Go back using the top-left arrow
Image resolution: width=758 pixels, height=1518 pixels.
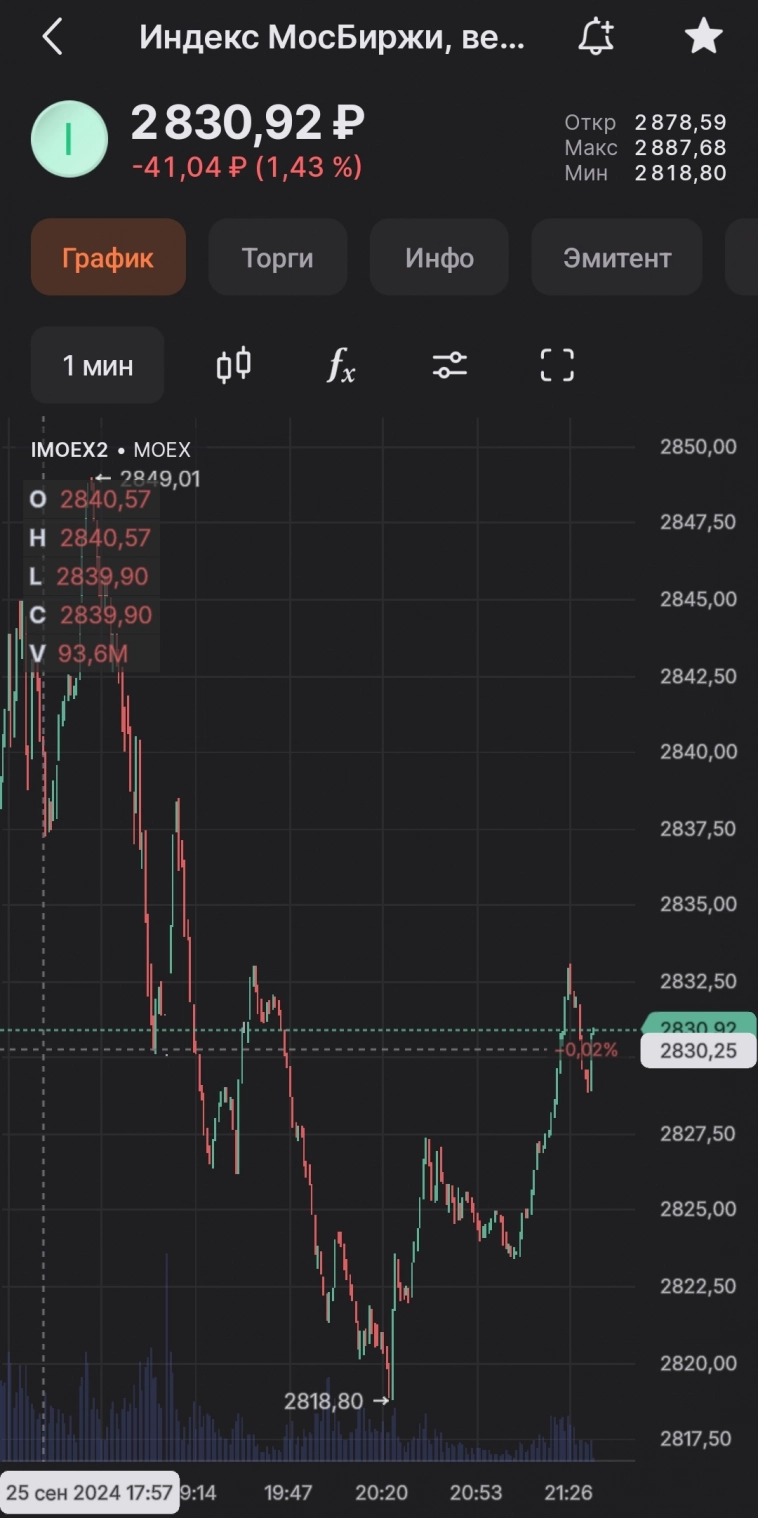[x=52, y=38]
